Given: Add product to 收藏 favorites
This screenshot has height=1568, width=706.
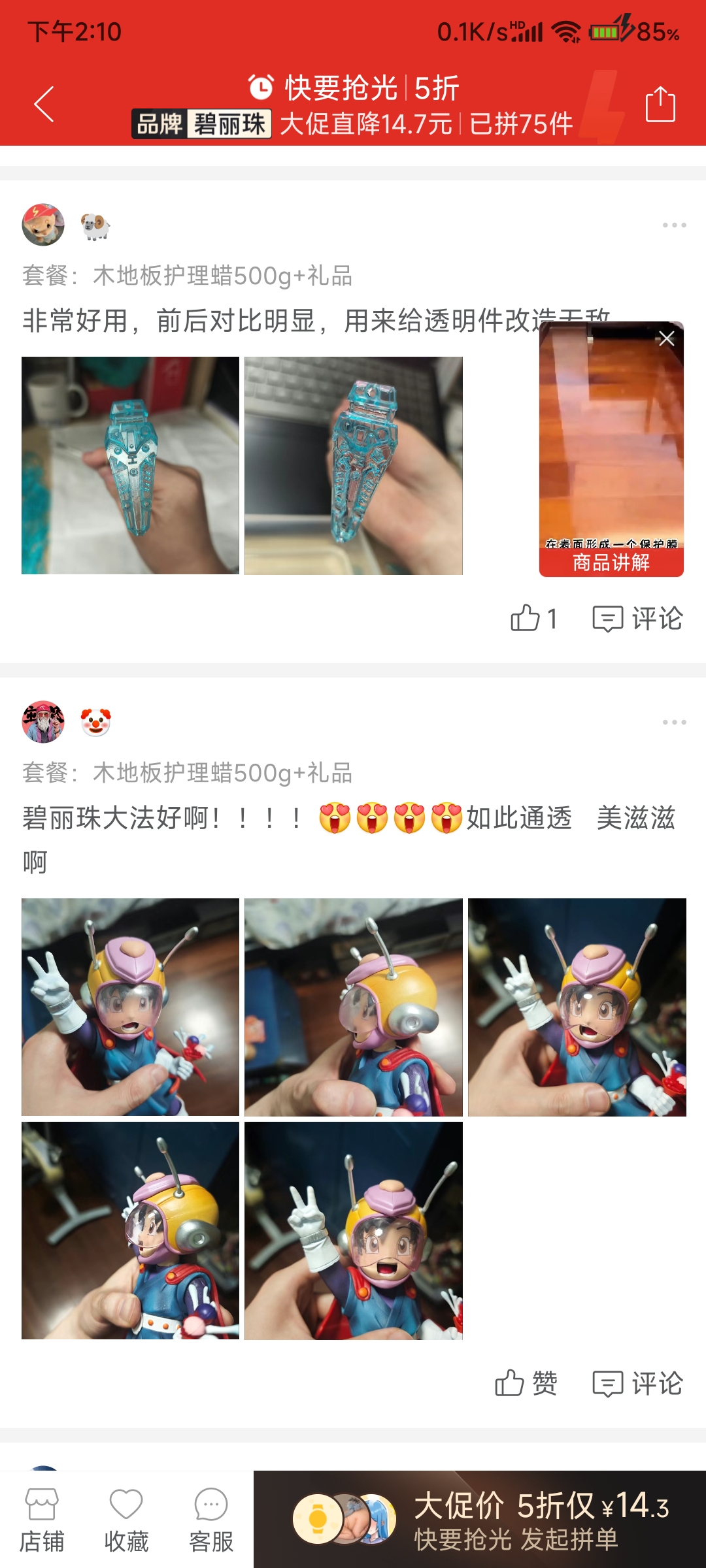Looking at the screenshot, I should pyautogui.click(x=126, y=1520).
